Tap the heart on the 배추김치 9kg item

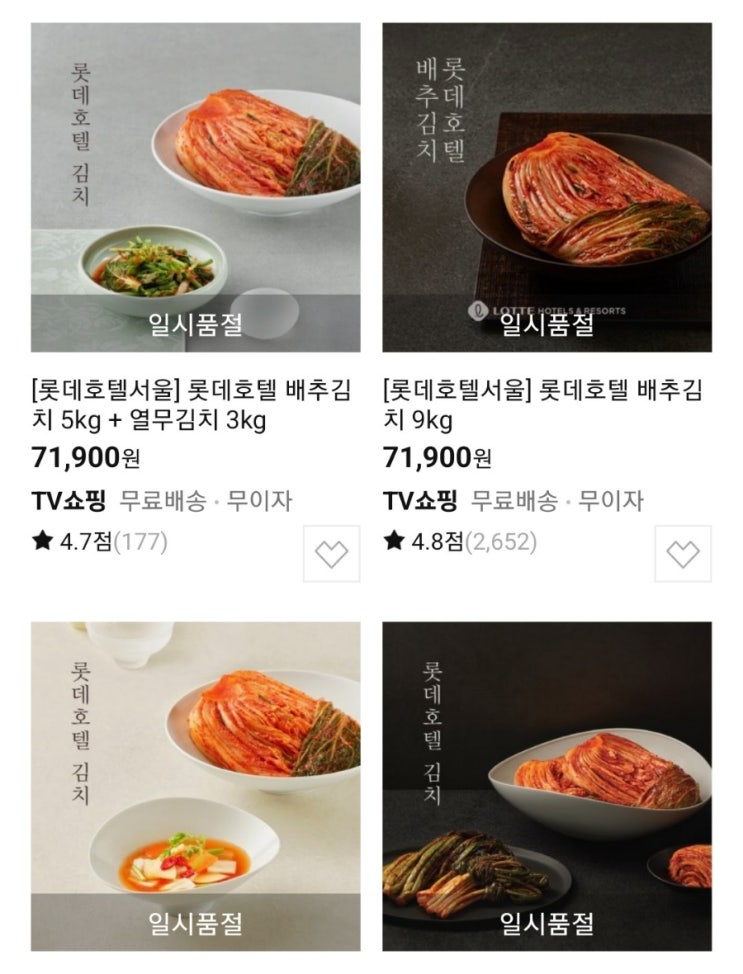pyautogui.click(x=683, y=554)
